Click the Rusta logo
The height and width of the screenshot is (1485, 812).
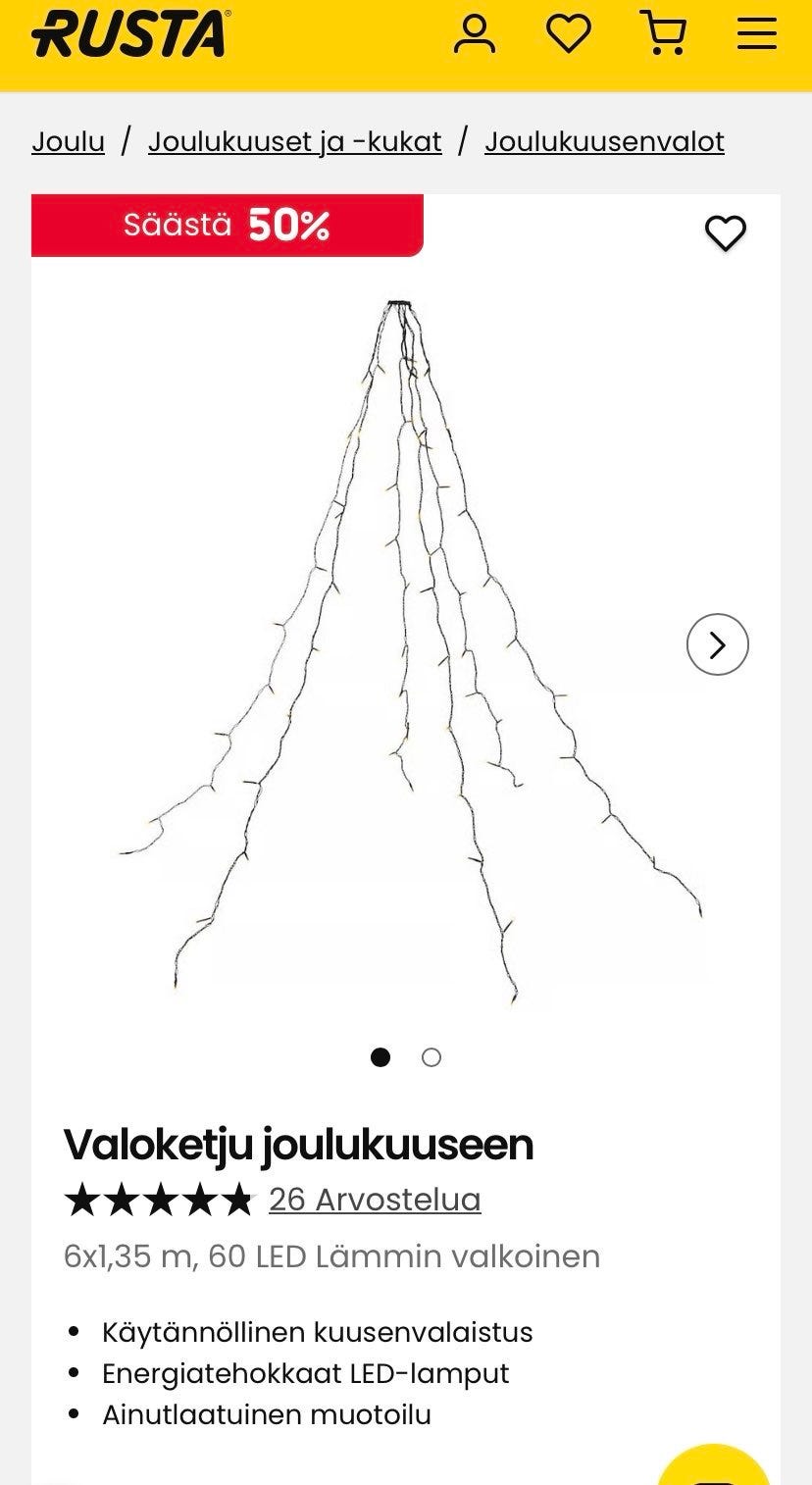127,31
